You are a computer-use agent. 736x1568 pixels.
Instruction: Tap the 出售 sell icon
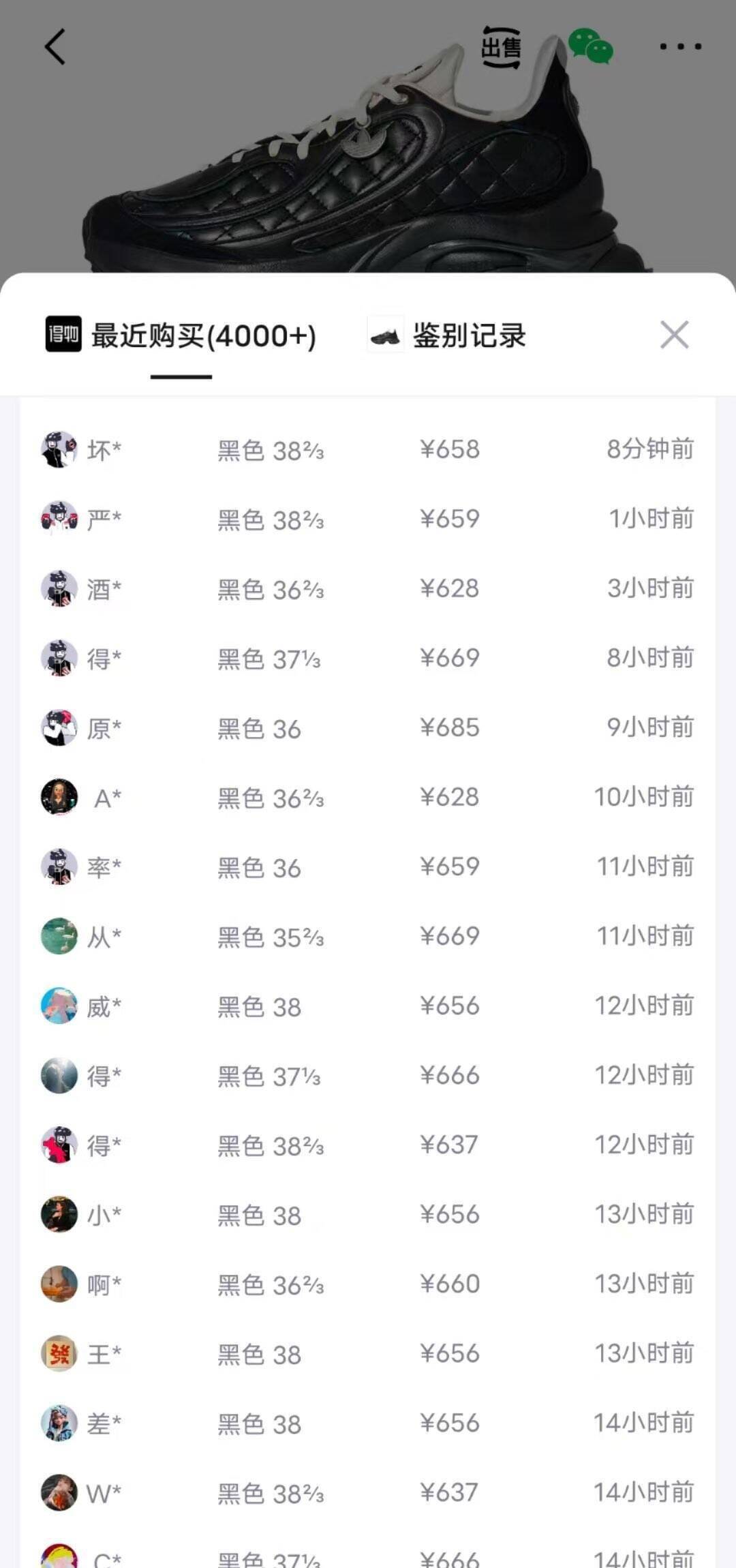click(501, 47)
